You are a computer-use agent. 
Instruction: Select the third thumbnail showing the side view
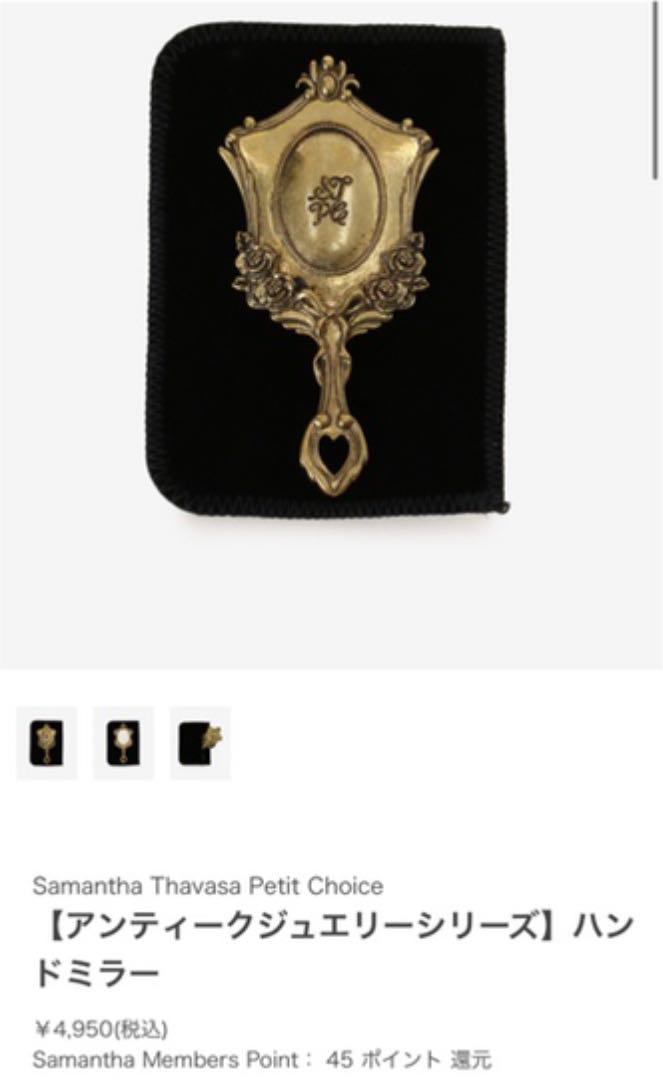(200, 743)
